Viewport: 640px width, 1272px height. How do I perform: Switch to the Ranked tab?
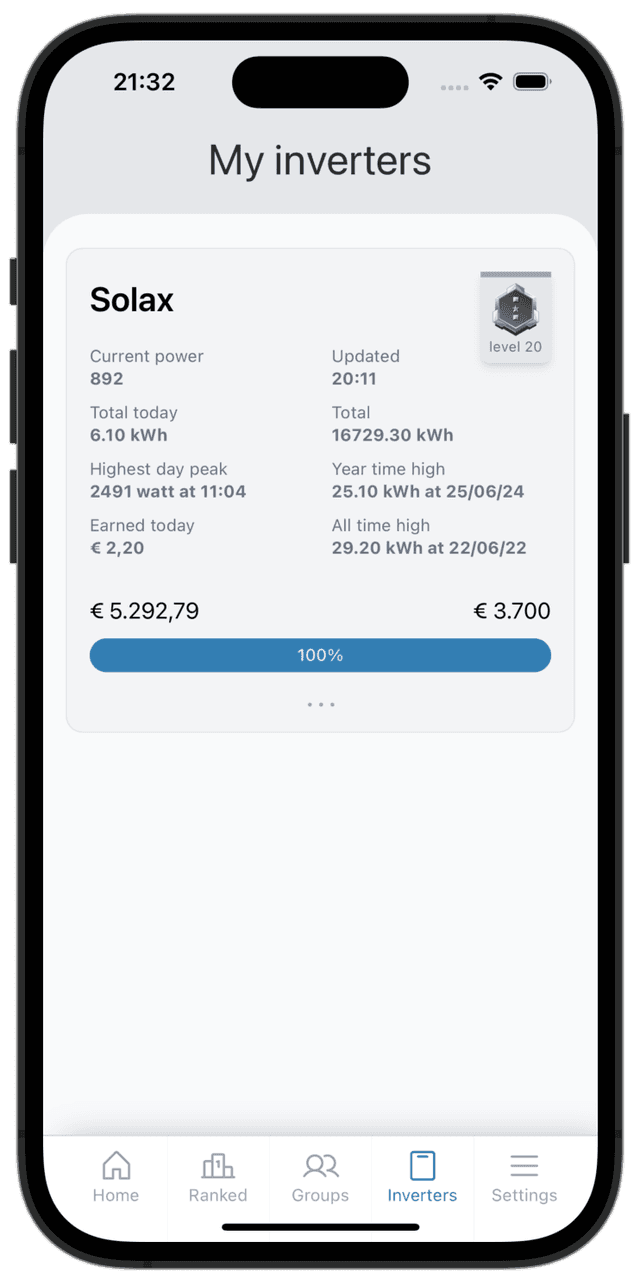[x=218, y=1177]
